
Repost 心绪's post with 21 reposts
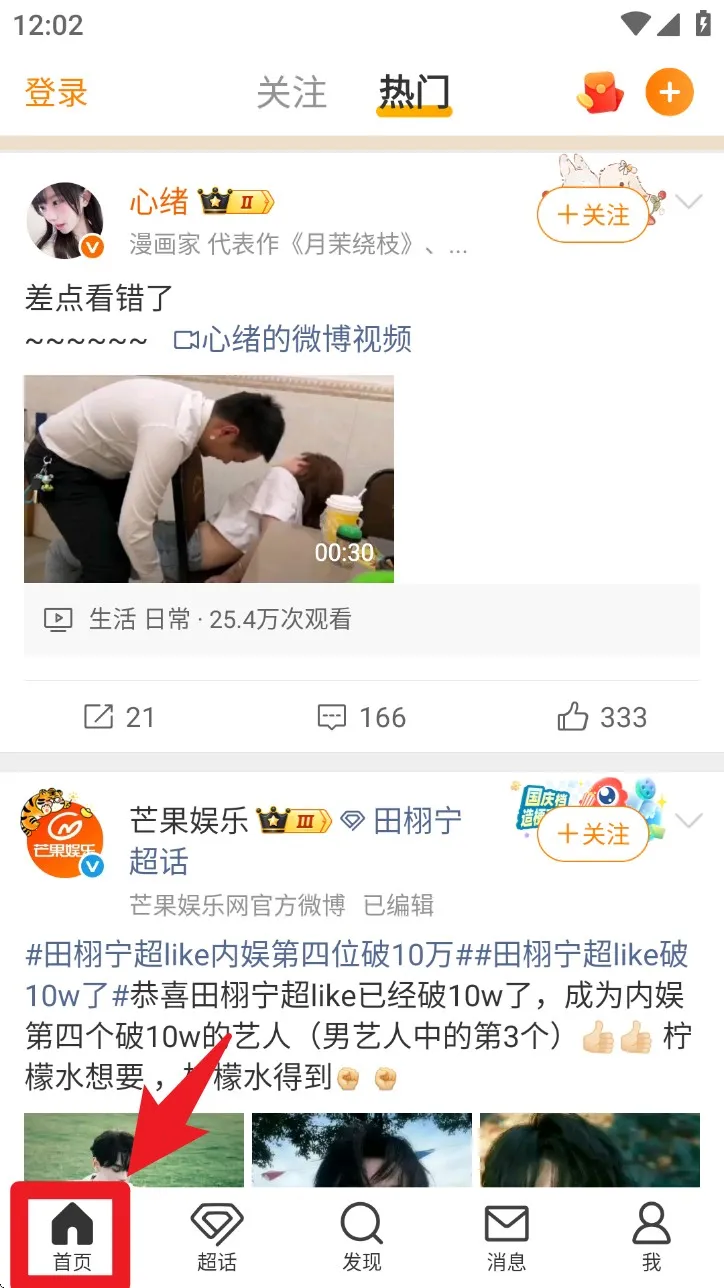[x=120, y=717]
